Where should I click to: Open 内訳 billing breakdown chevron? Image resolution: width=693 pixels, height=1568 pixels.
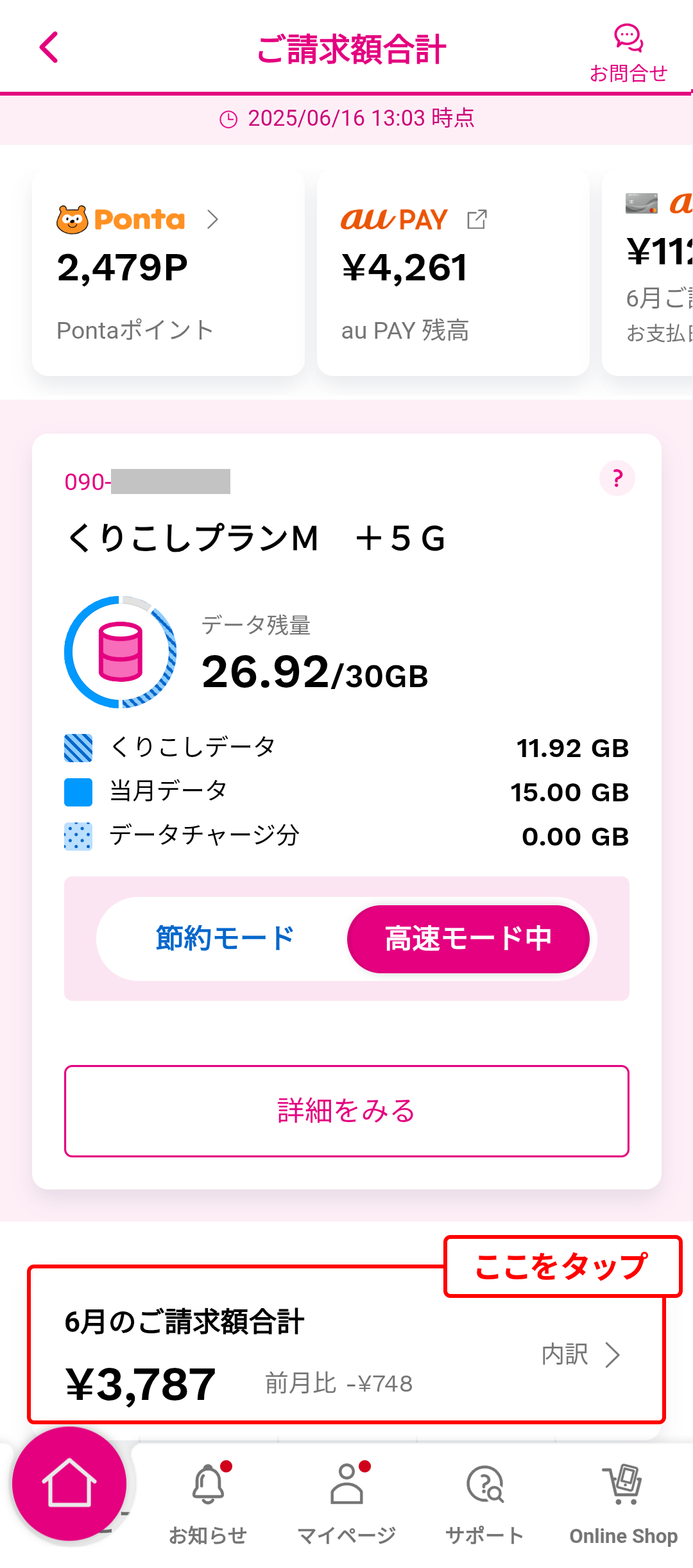pyautogui.click(x=613, y=1355)
